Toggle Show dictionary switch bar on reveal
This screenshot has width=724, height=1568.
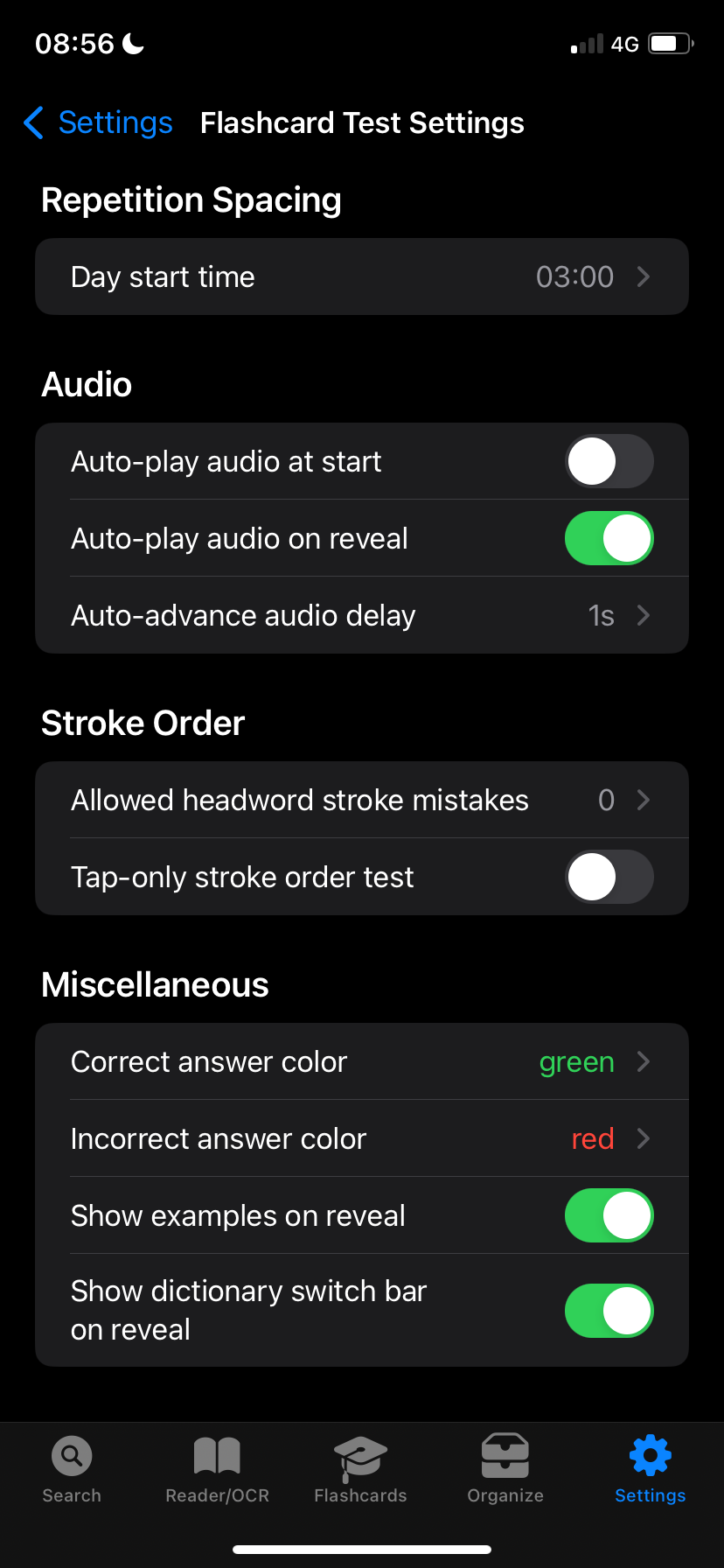(x=609, y=1311)
